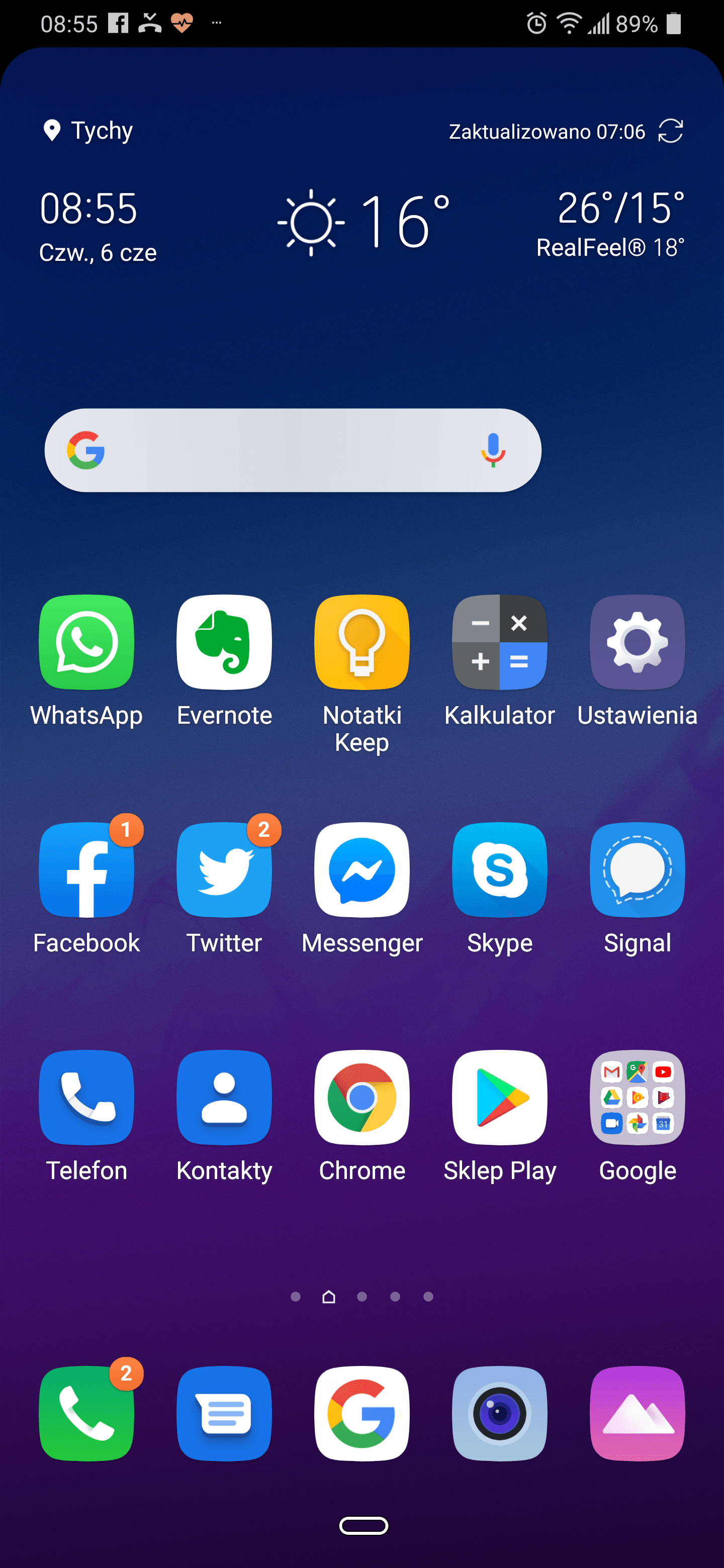Tap the Google search bar
Image resolution: width=724 pixels, height=1568 pixels.
[293, 450]
